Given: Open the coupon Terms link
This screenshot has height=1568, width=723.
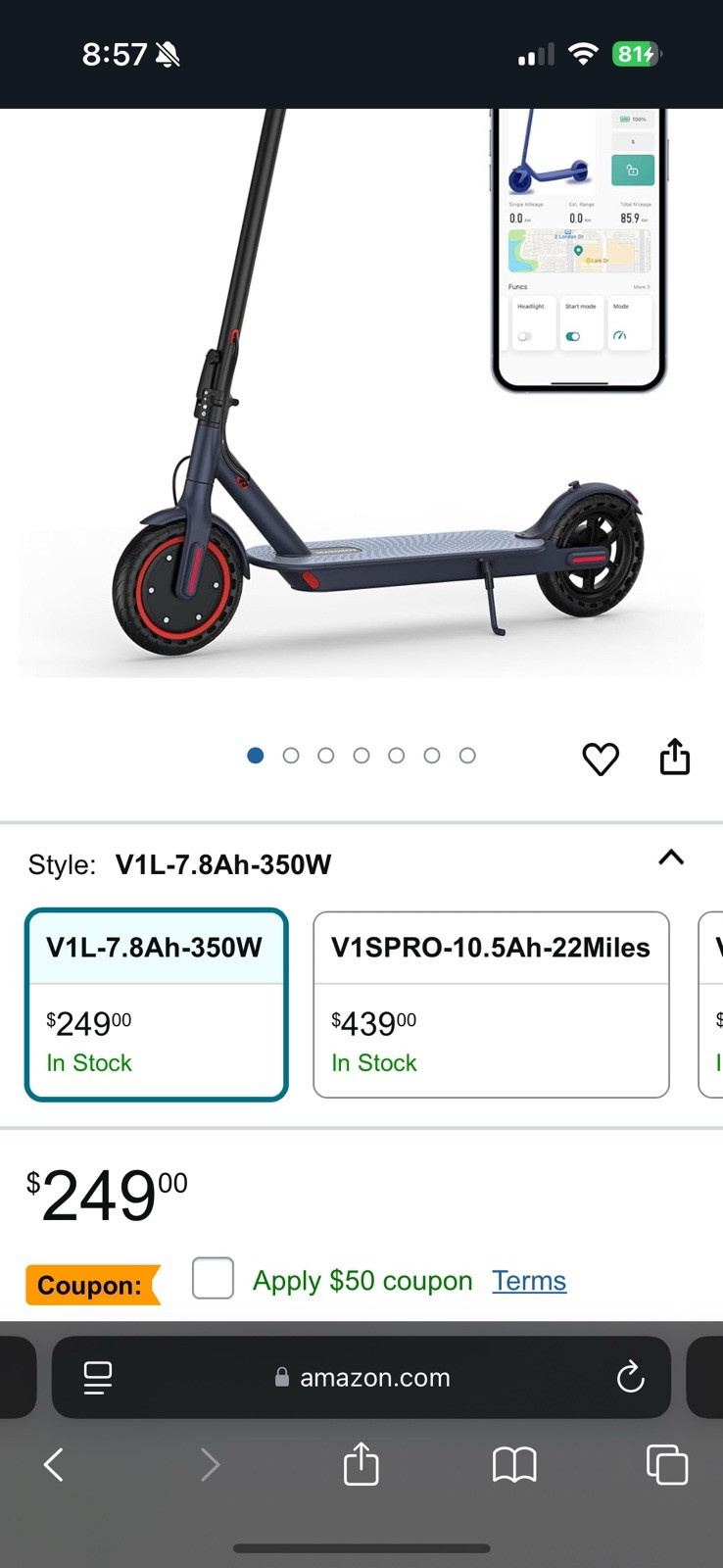Looking at the screenshot, I should click(529, 1281).
